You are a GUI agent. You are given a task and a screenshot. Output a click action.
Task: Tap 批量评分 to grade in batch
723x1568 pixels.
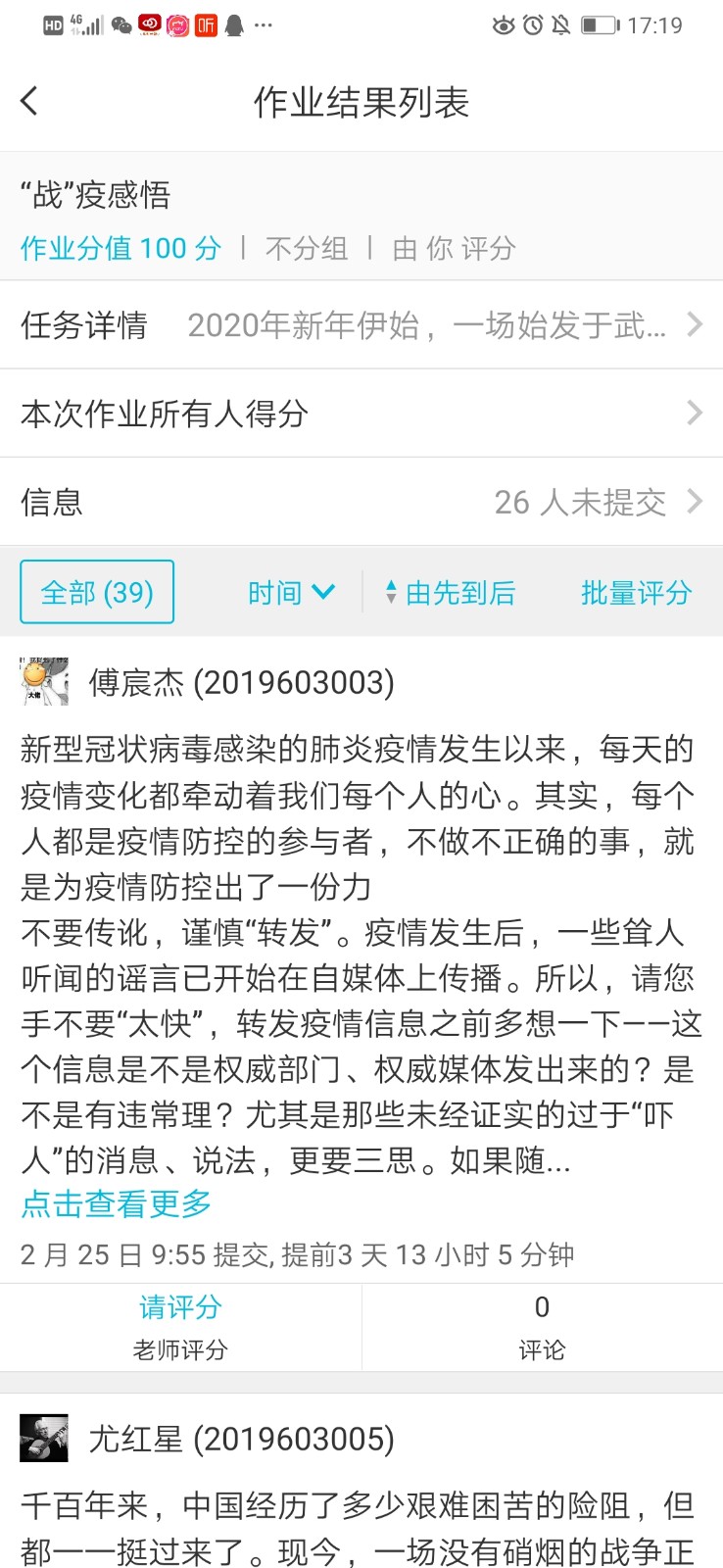point(636,592)
